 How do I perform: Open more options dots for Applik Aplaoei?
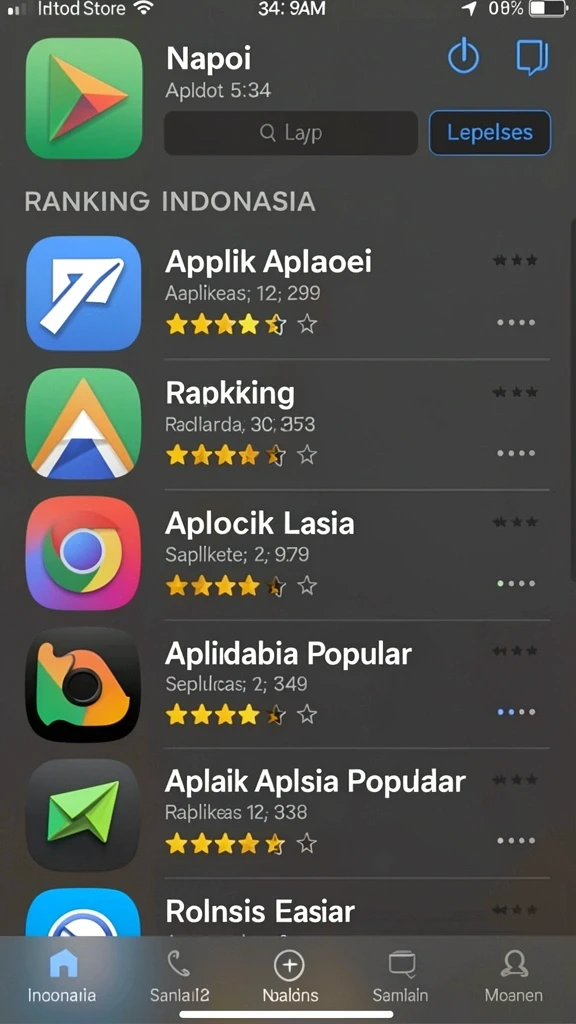516,323
